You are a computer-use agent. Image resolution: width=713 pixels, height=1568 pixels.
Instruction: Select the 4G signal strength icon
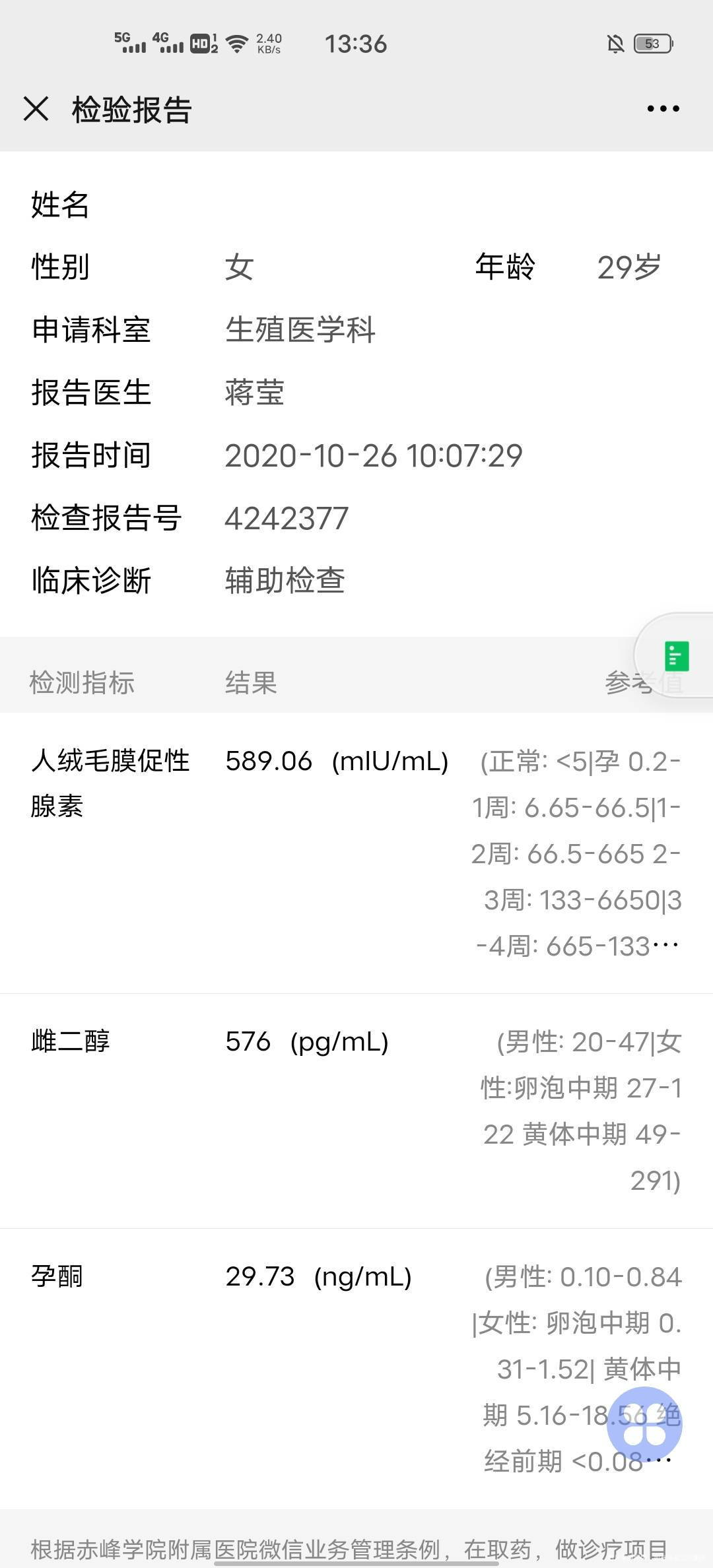167,44
